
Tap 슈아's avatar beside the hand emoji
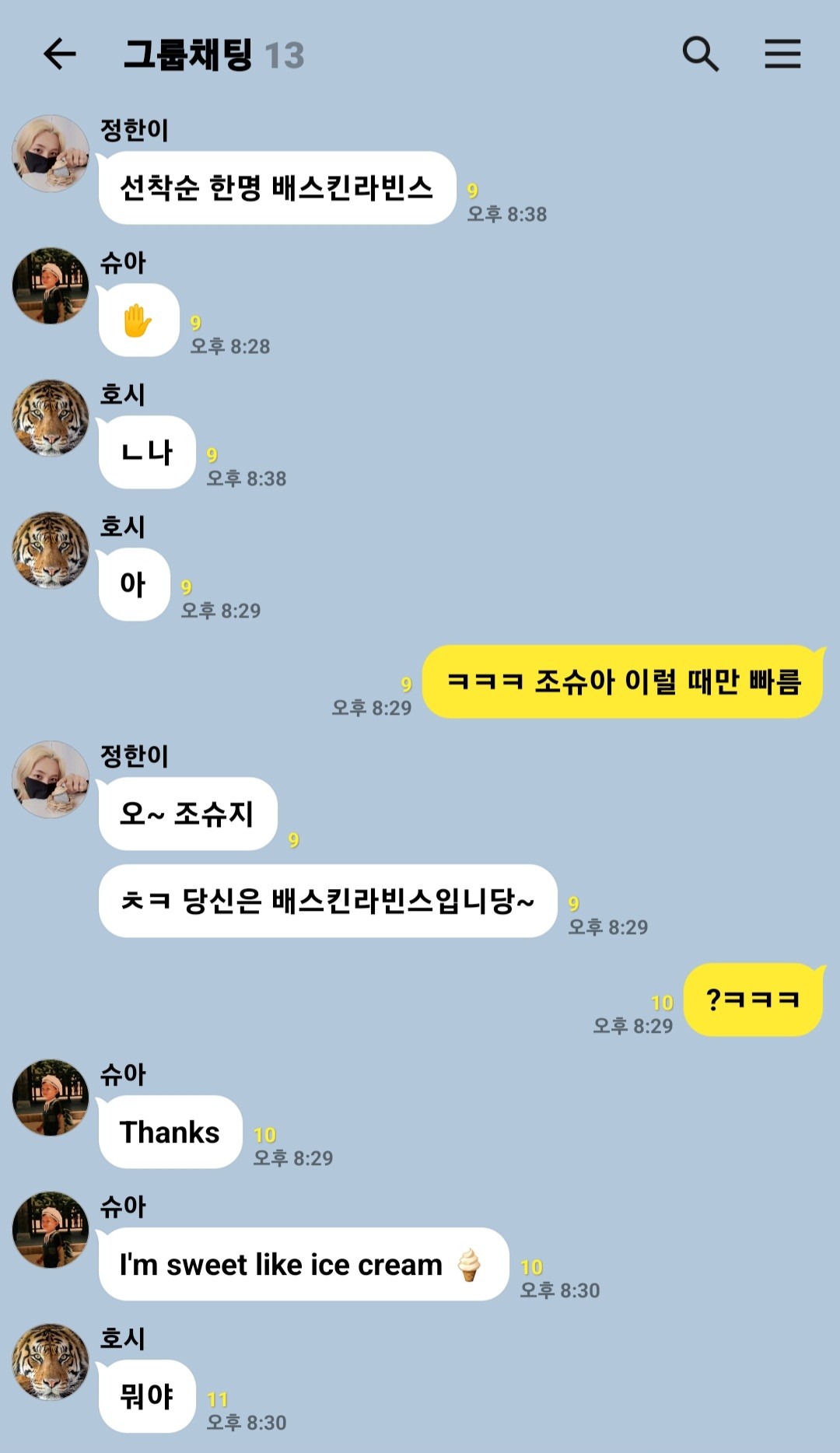pyautogui.click(x=51, y=285)
